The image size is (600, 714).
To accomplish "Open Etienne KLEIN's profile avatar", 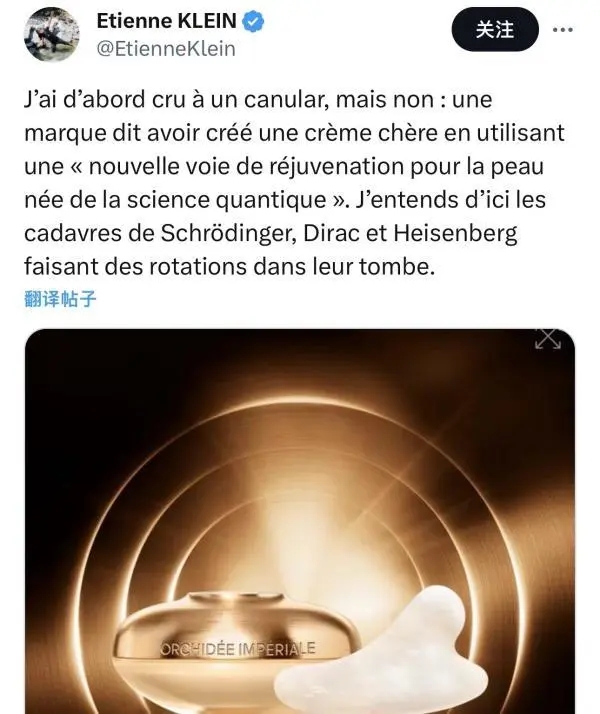I will (51, 36).
